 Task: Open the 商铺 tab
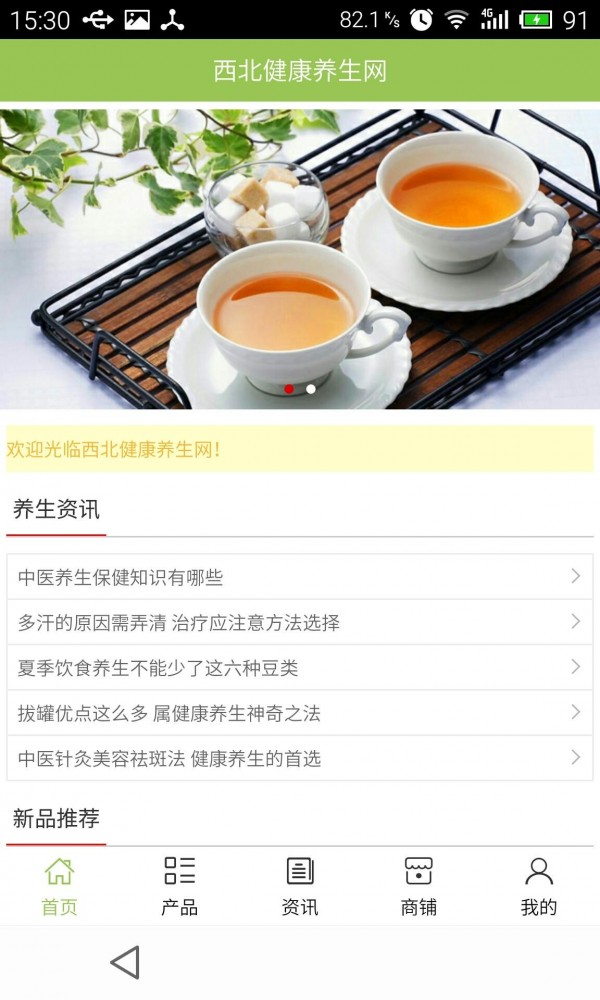(x=419, y=886)
